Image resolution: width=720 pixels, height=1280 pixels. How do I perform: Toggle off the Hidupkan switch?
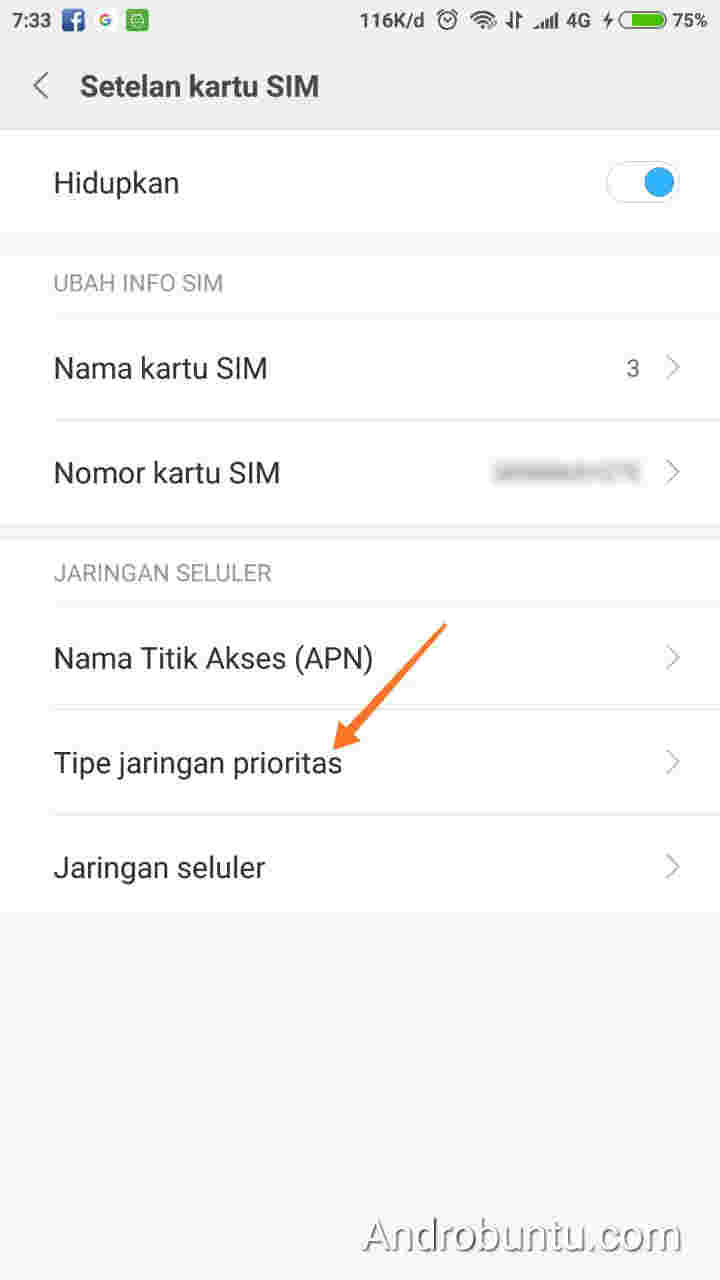click(x=642, y=182)
